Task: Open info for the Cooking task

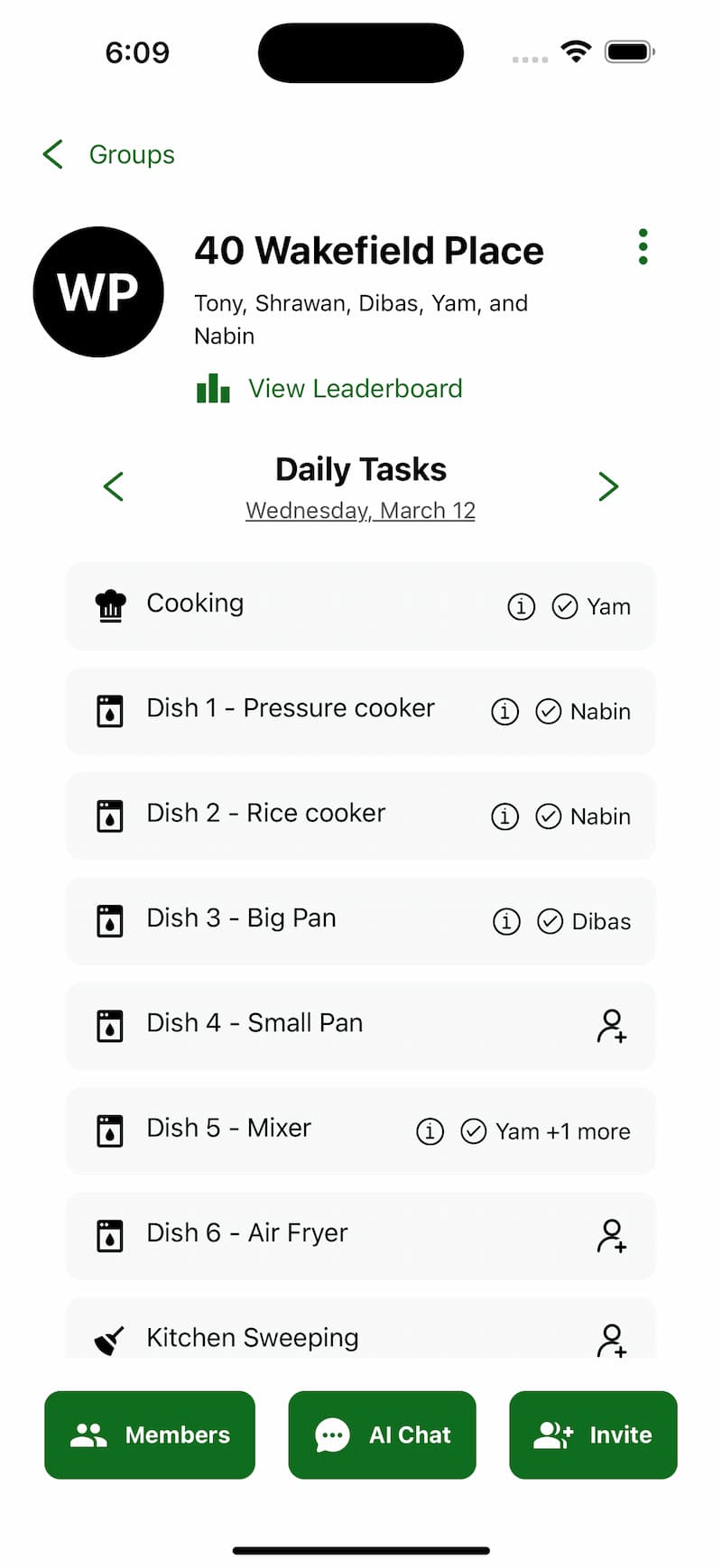Action: pos(521,606)
